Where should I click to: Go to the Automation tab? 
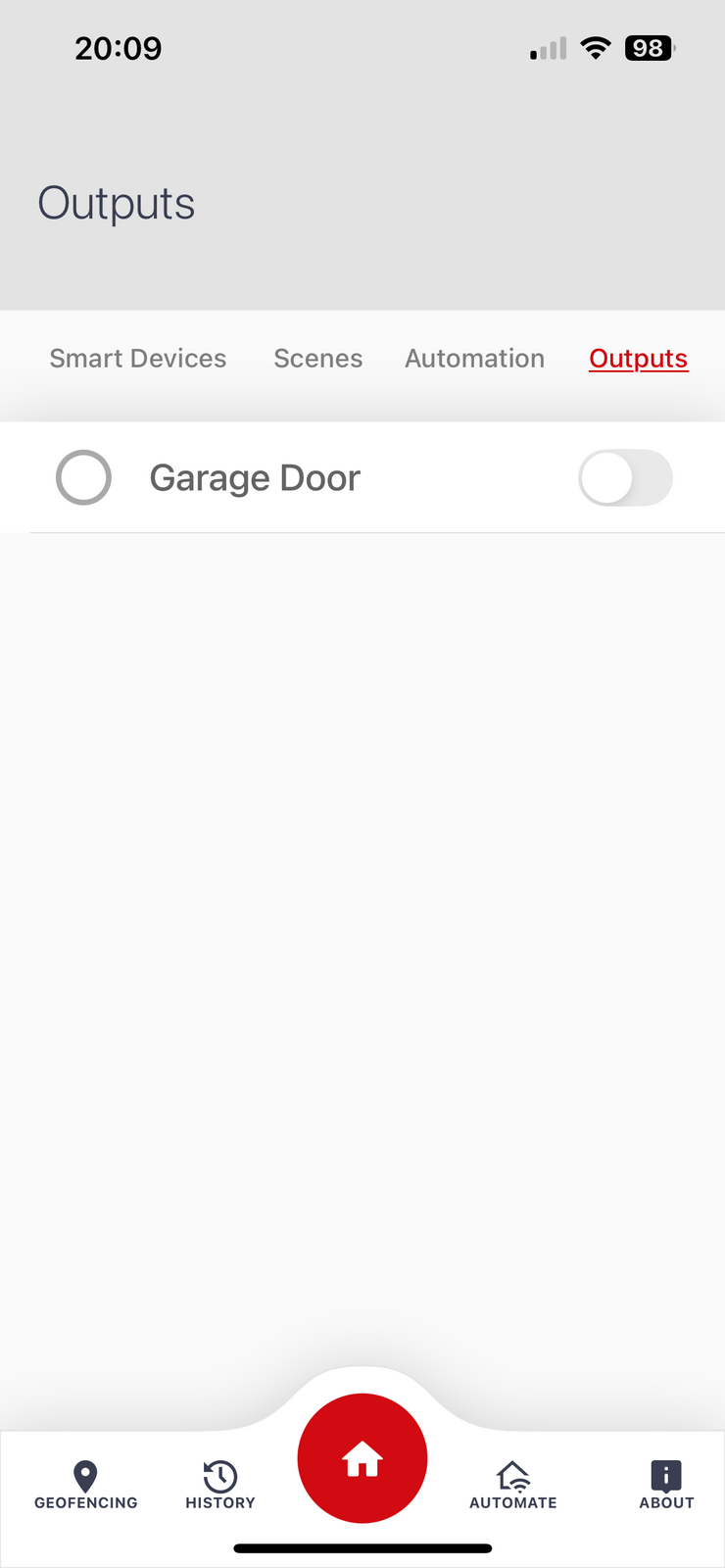475,359
